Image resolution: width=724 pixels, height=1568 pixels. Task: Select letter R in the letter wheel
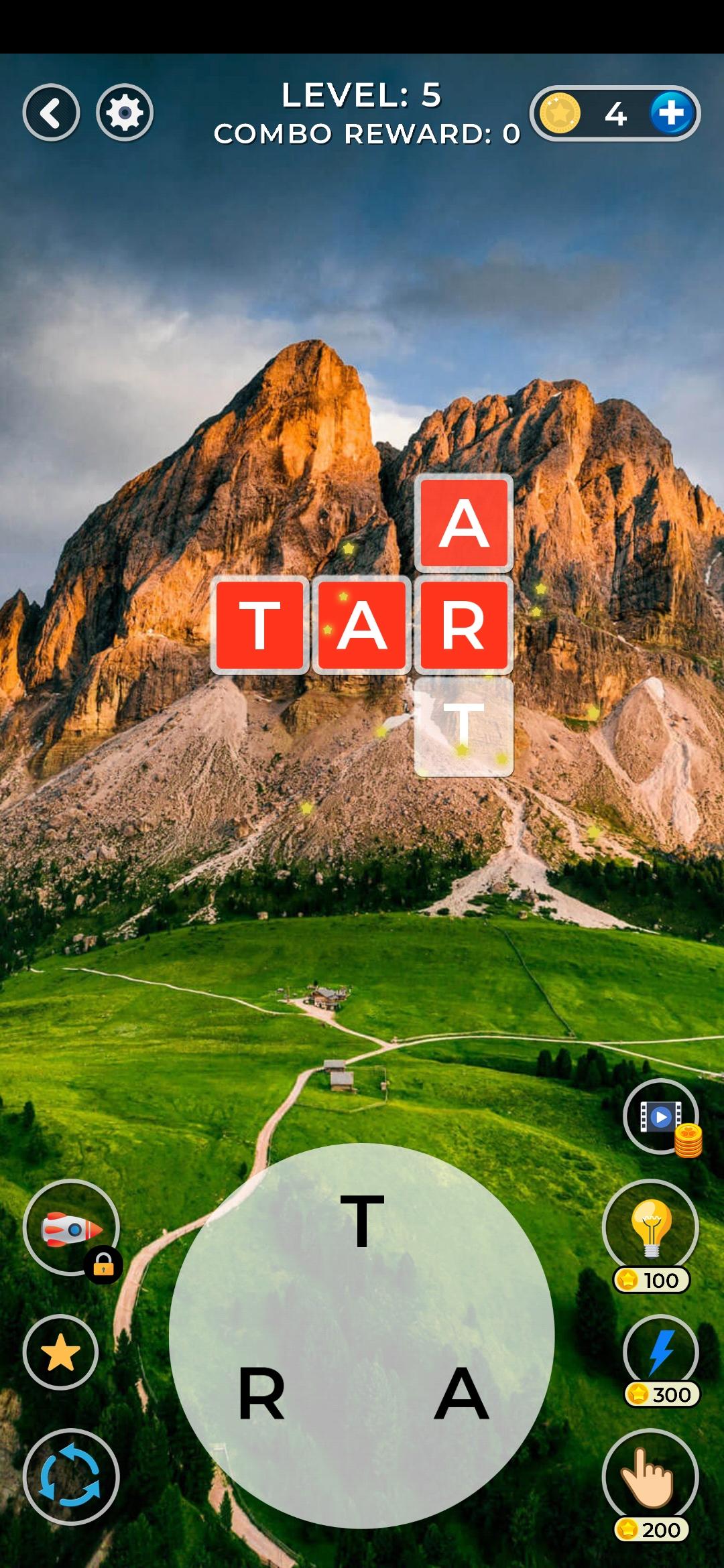pyautogui.click(x=261, y=1394)
